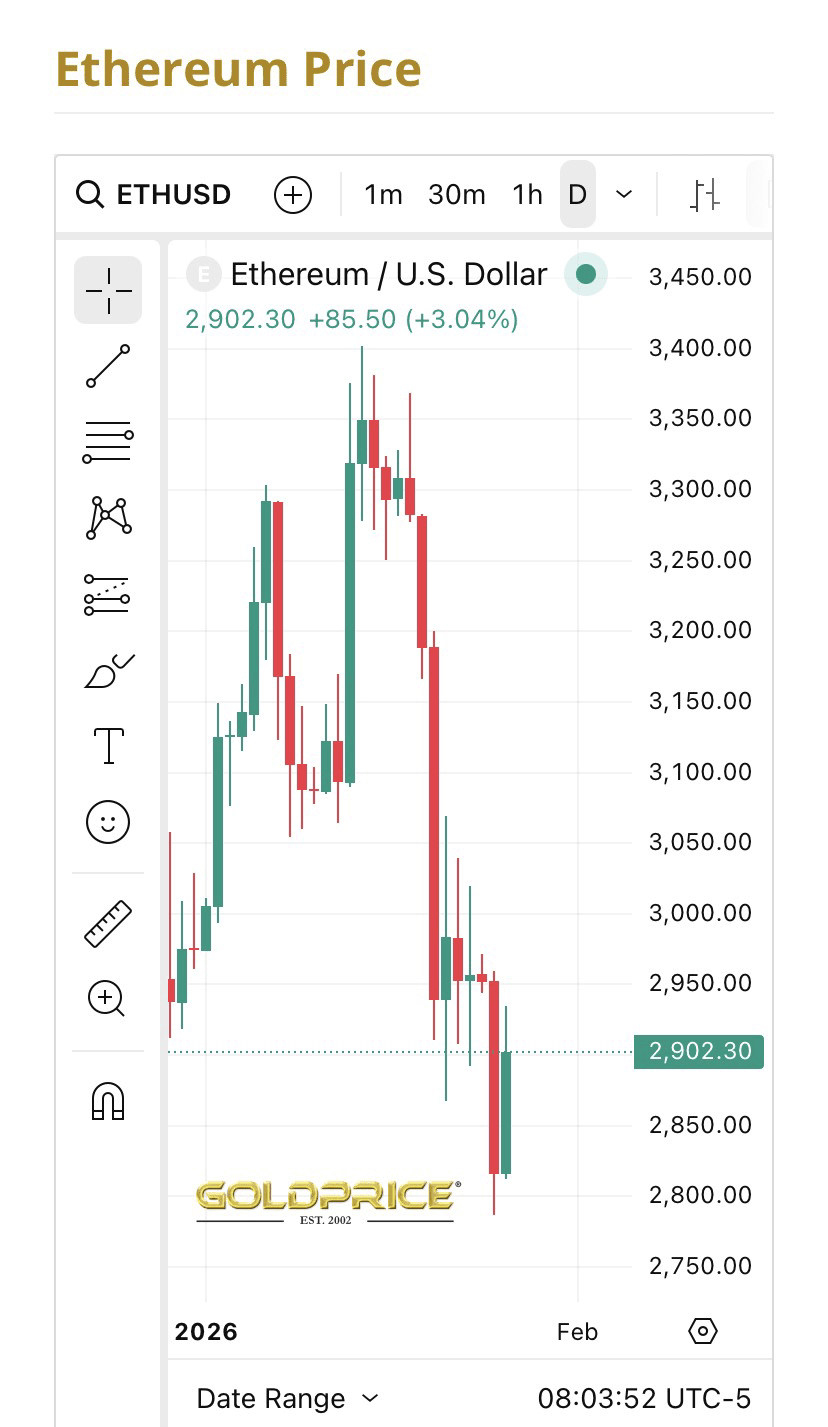Expand the Date Range menu
The image size is (828, 1427).
(x=288, y=1398)
